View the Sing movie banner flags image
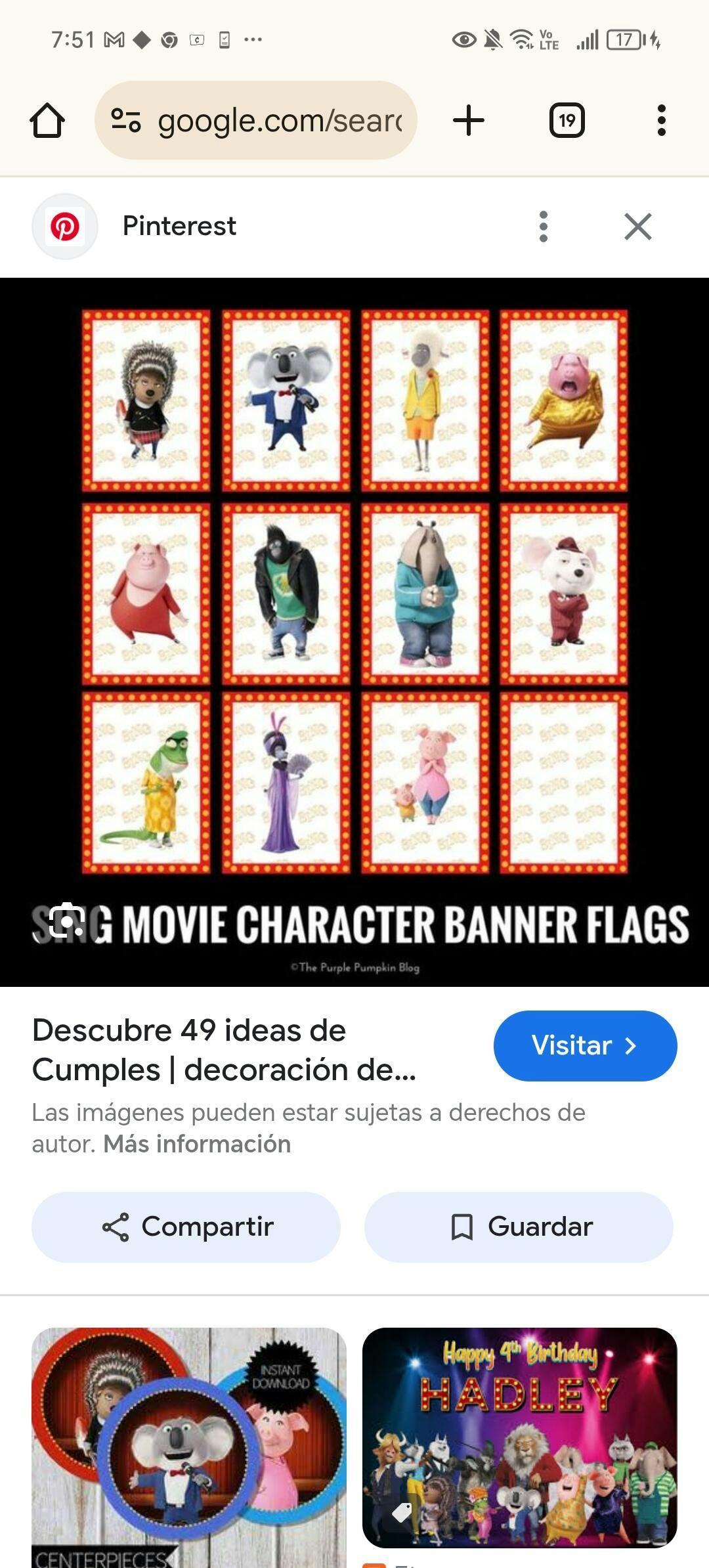Image resolution: width=709 pixels, height=1568 pixels. tap(354, 591)
